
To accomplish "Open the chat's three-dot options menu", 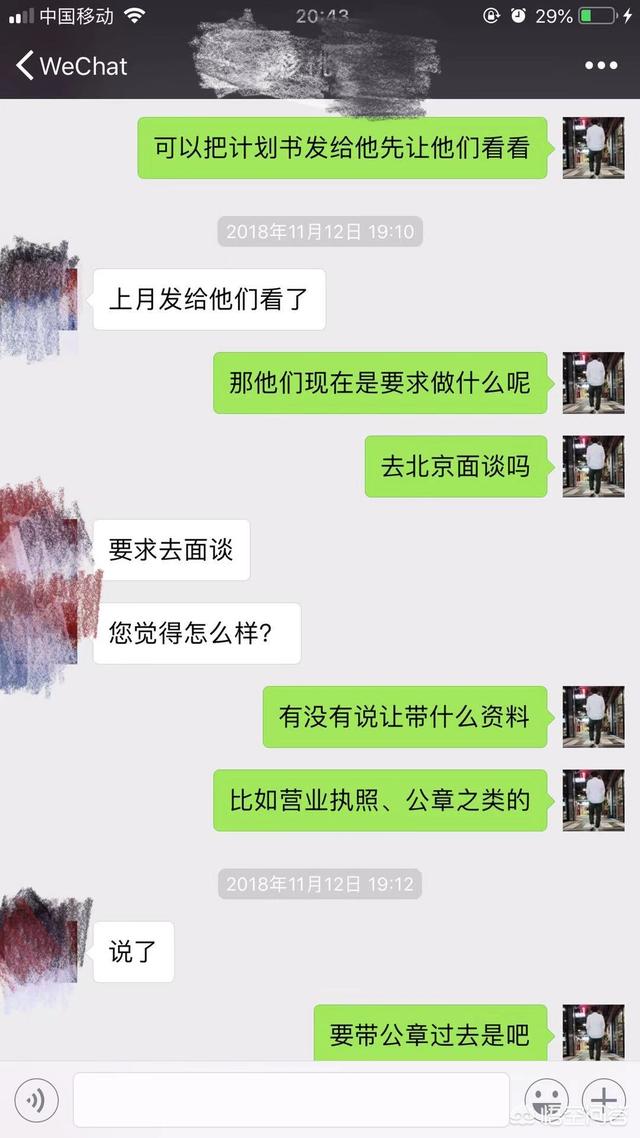I will coord(600,66).
